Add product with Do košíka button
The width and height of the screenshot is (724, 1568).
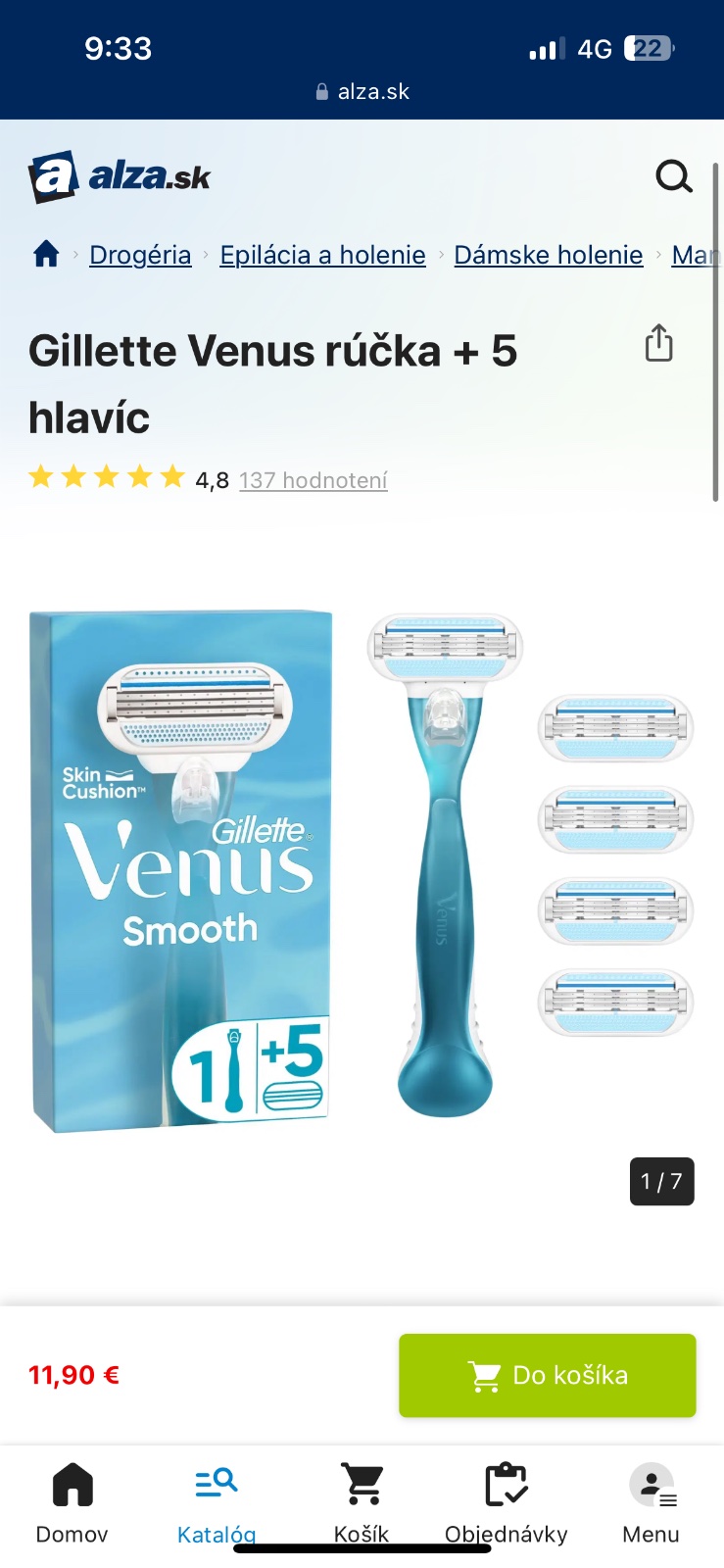coord(547,1375)
